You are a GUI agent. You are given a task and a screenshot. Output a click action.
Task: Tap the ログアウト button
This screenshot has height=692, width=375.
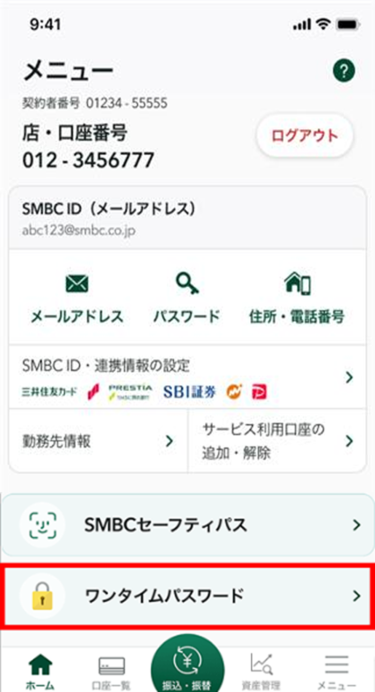tap(305, 135)
